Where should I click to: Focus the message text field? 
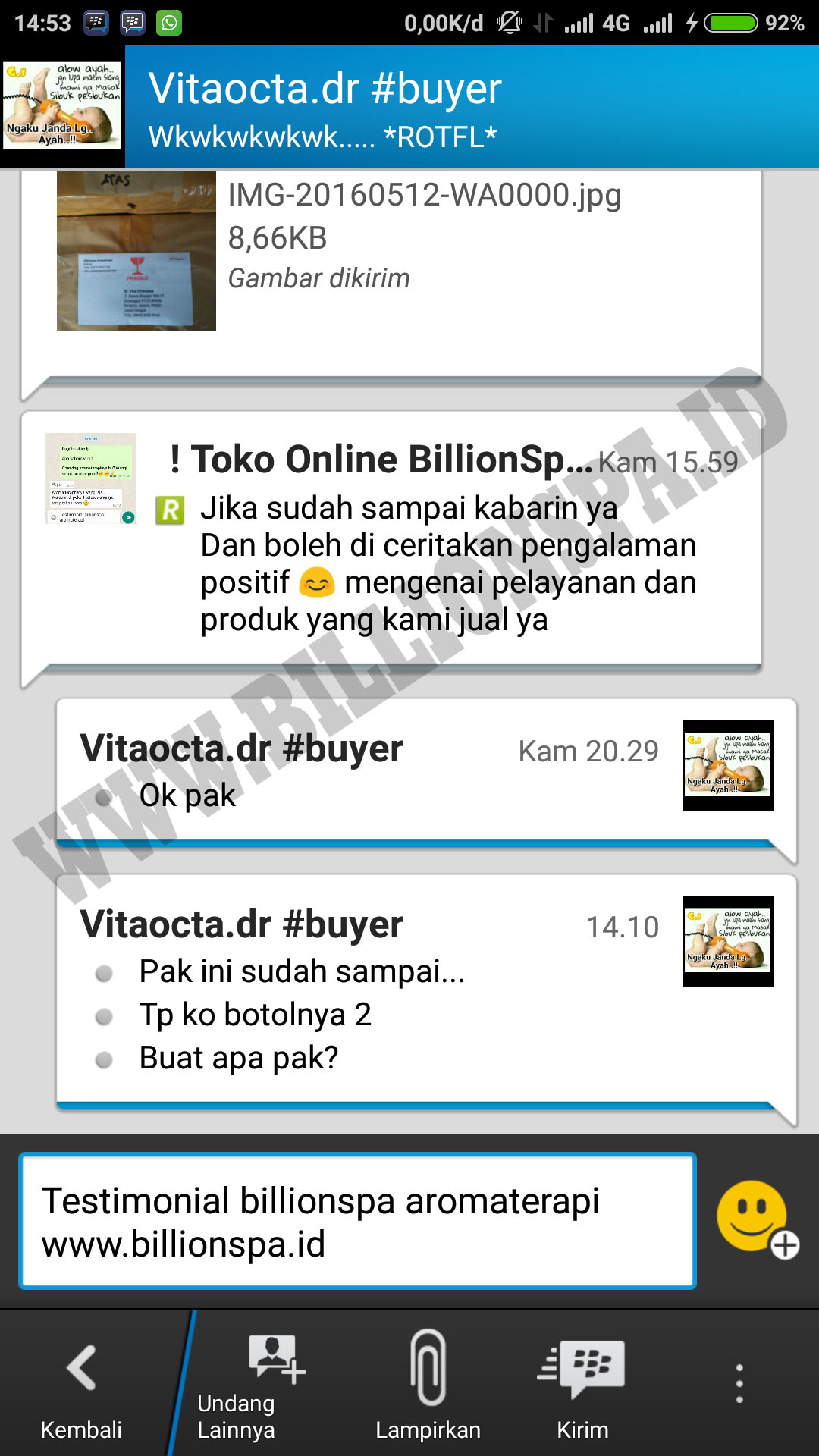point(357,1221)
